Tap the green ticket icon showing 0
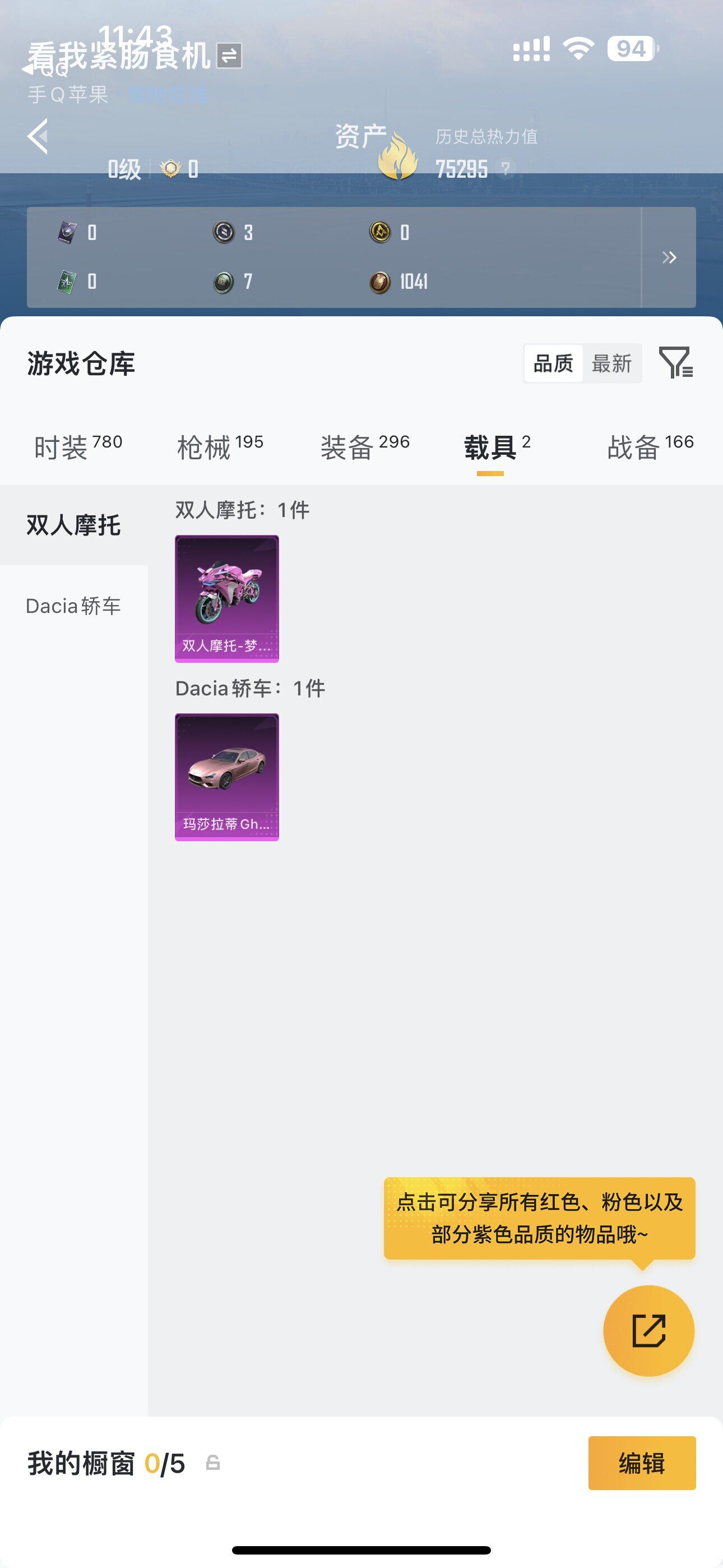This screenshot has width=723, height=1568. [67, 281]
